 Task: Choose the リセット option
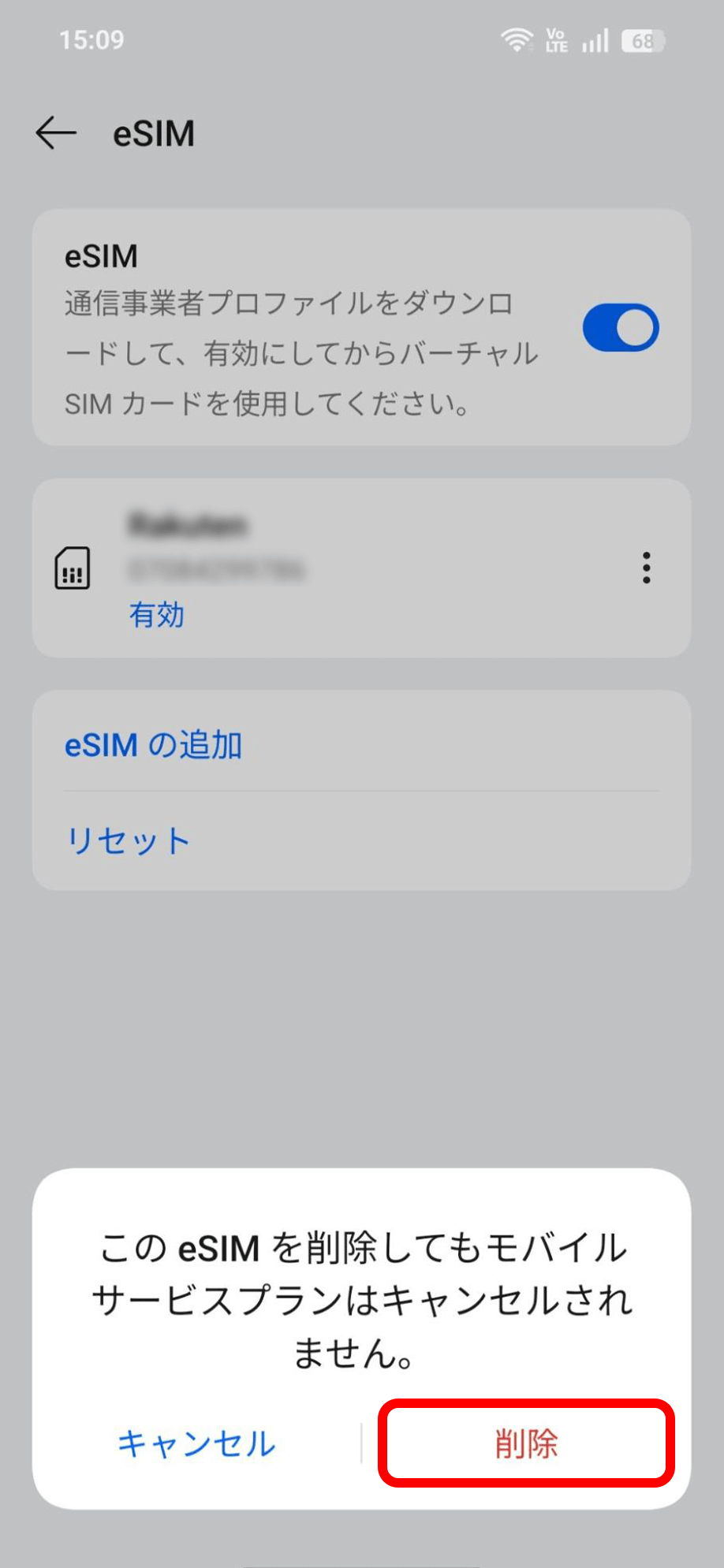coord(128,840)
